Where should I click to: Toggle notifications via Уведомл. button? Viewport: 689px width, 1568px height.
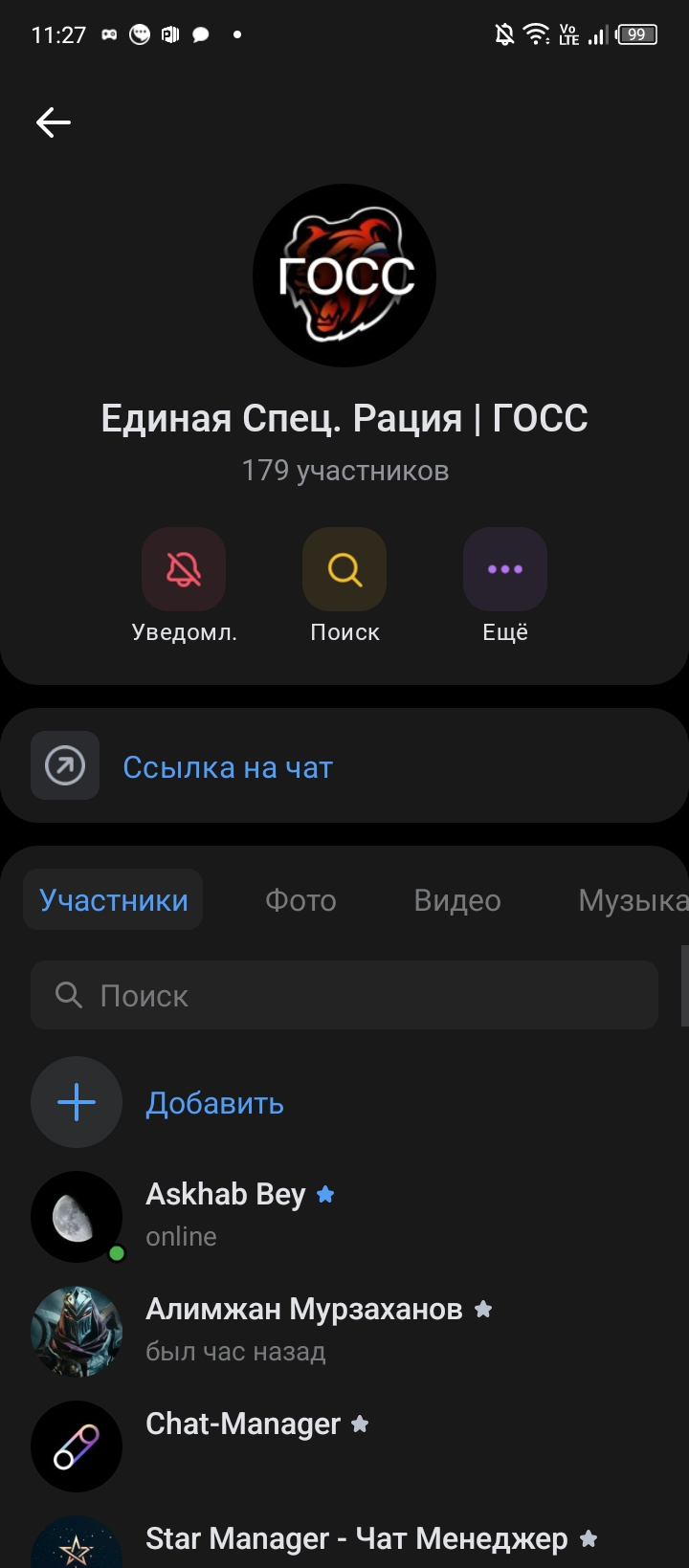184,570
